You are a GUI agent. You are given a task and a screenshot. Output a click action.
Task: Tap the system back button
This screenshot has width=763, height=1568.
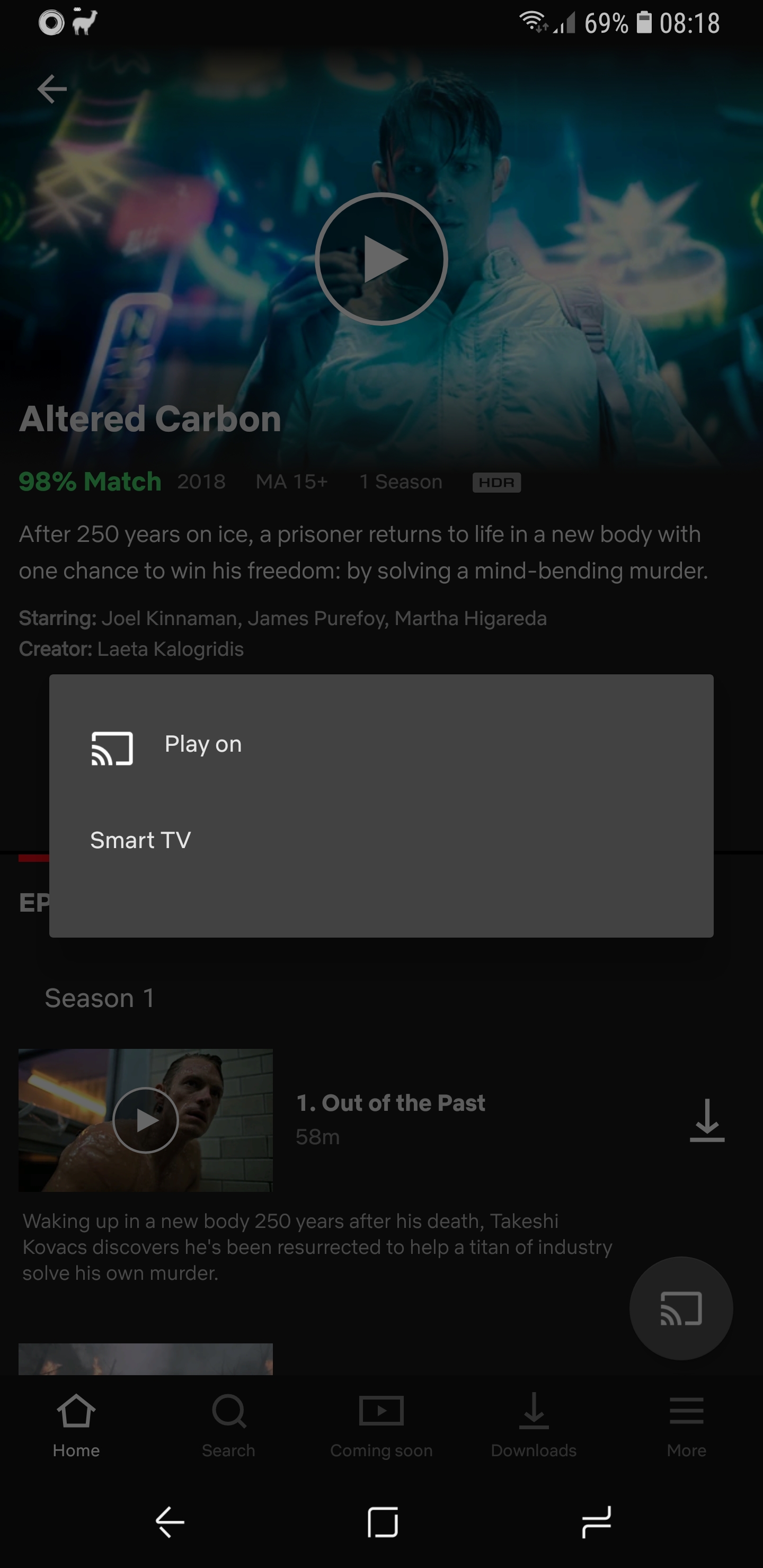click(170, 1522)
